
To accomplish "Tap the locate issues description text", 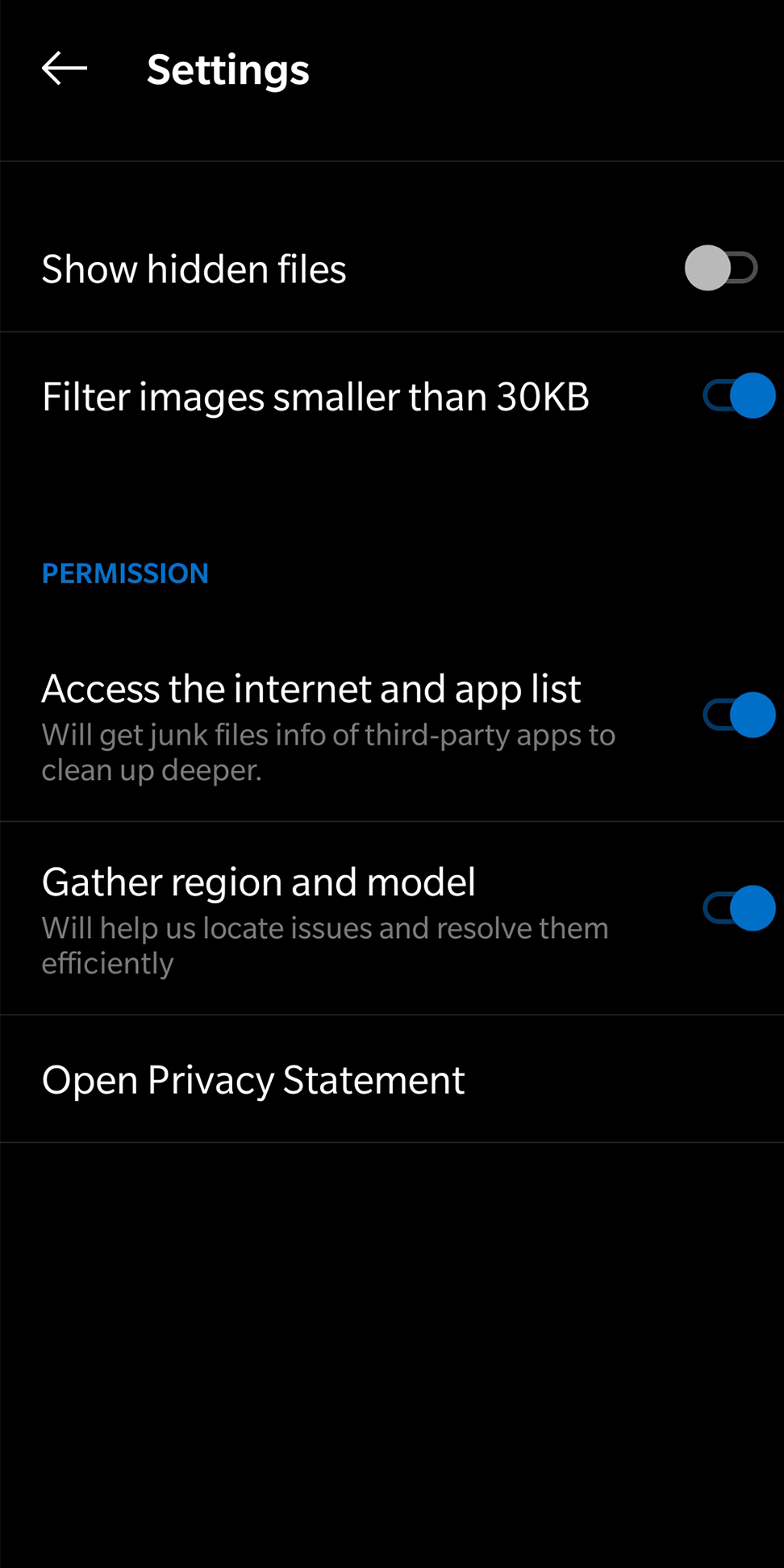I will tap(324, 944).
